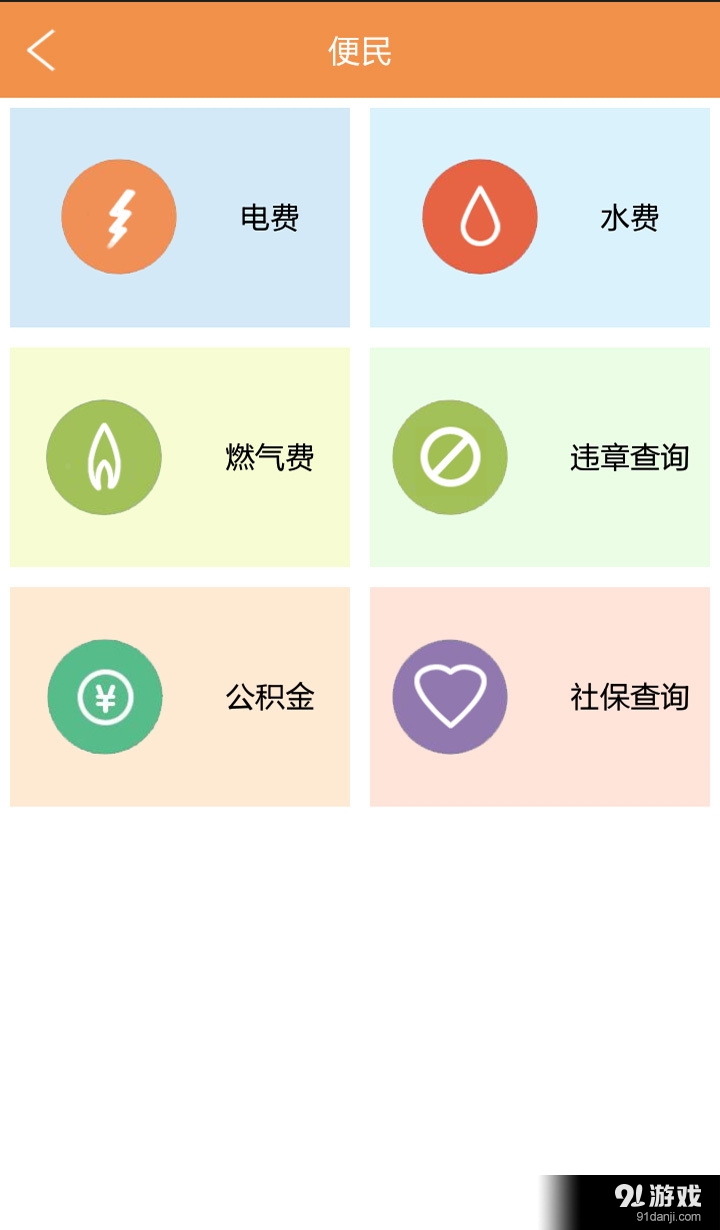This screenshot has width=720, height=1230.
Task: Select the ¥ coin icon for 公积金
Action: 104,696
